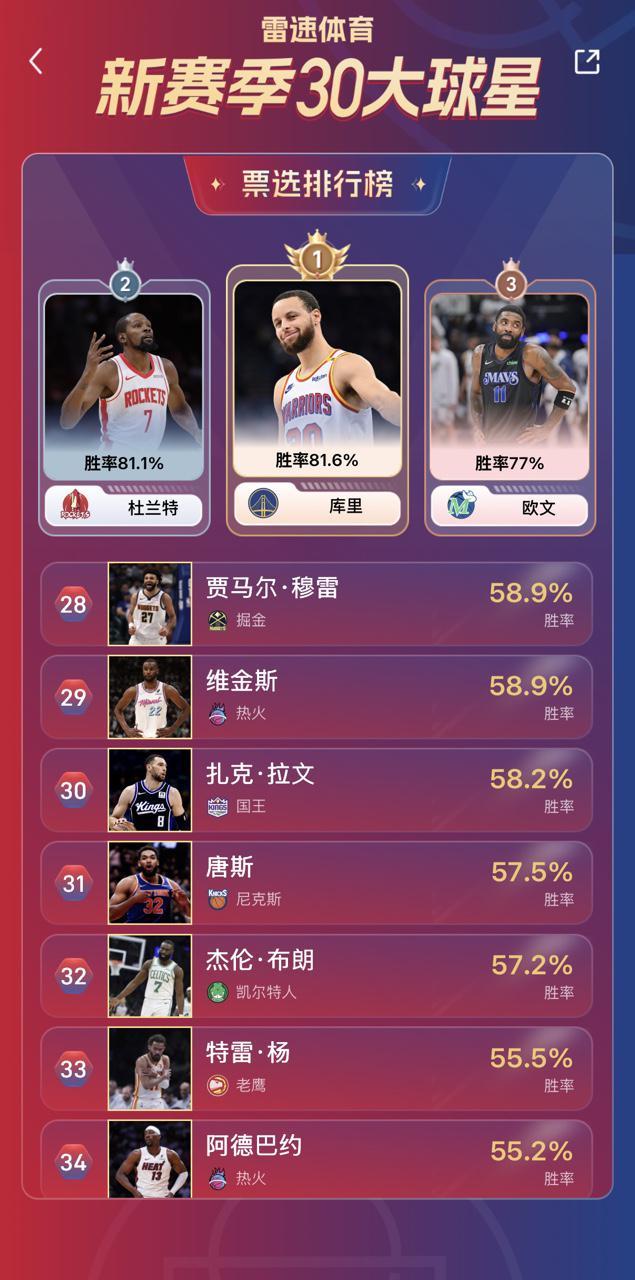The width and height of the screenshot is (635, 1280).
Task: Select the 维金斯 row ranked 29
Action: pos(316,697)
